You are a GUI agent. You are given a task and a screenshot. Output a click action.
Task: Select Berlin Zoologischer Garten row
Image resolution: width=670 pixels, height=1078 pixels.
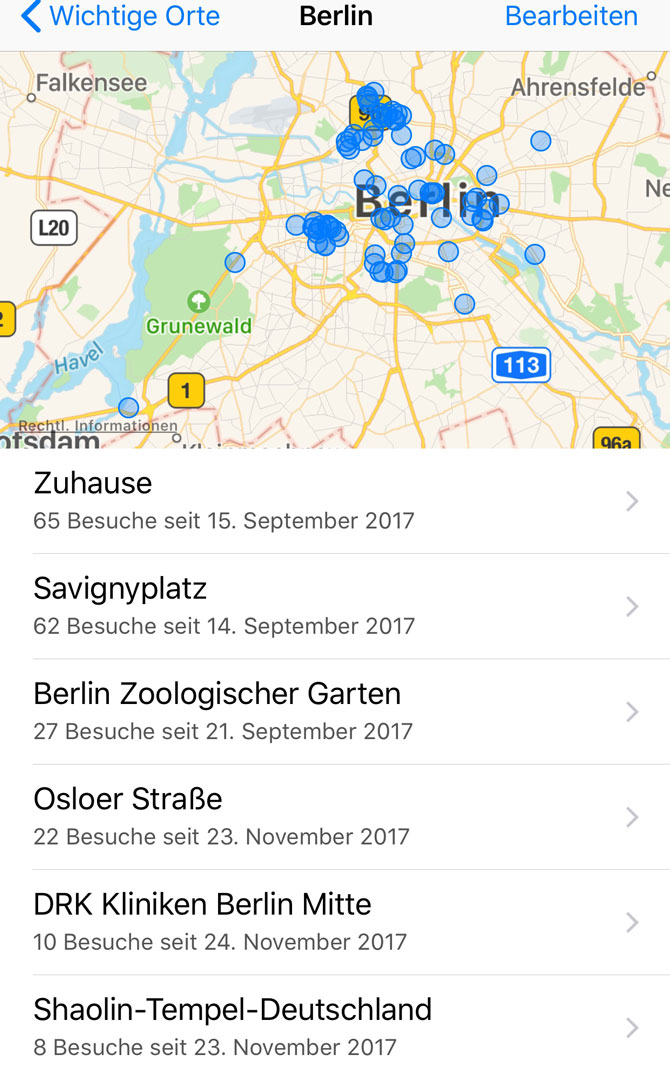(x=335, y=711)
